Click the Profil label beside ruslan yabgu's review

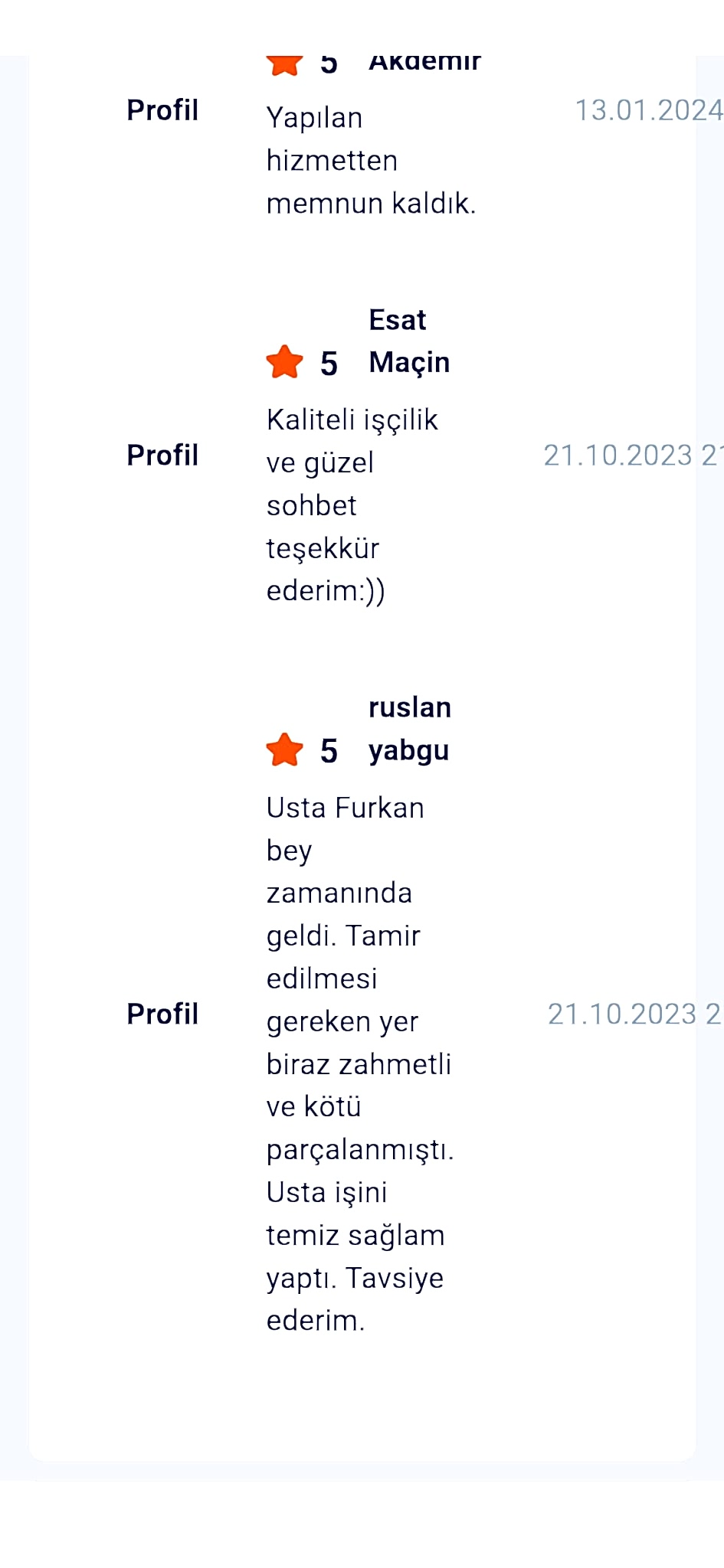click(162, 1013)
